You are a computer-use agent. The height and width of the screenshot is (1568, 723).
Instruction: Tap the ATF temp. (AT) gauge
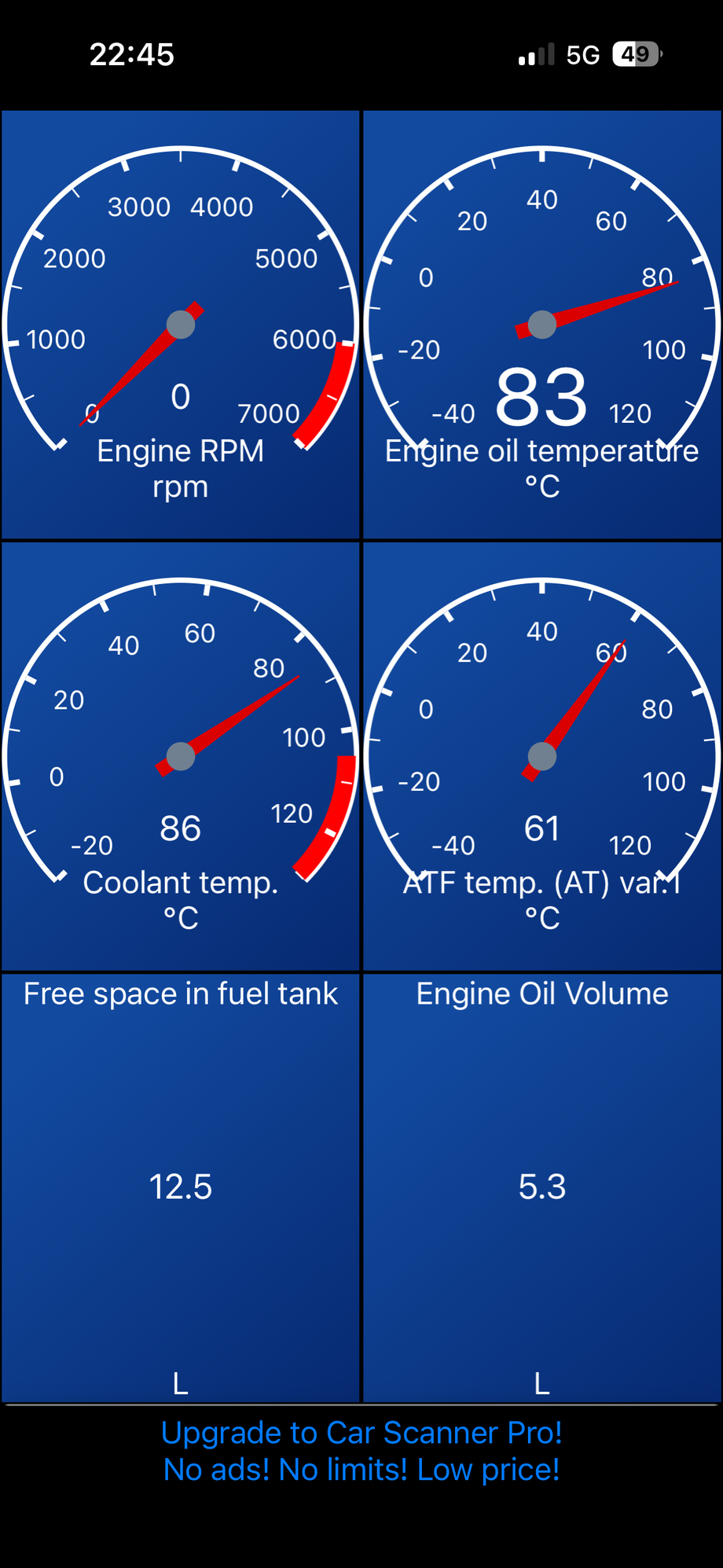541,756
